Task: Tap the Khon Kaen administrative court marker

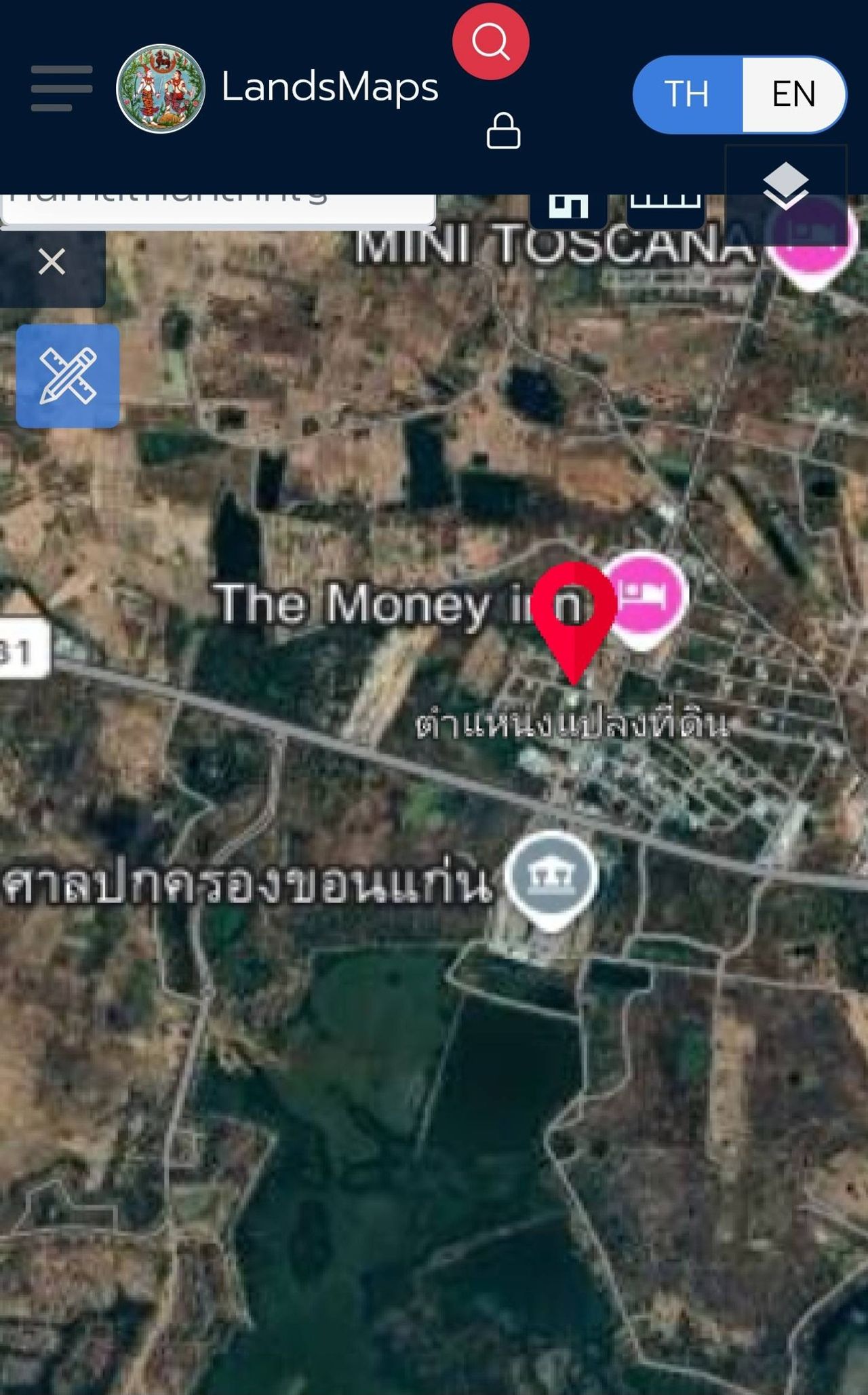Action: [x=552, y=877]
